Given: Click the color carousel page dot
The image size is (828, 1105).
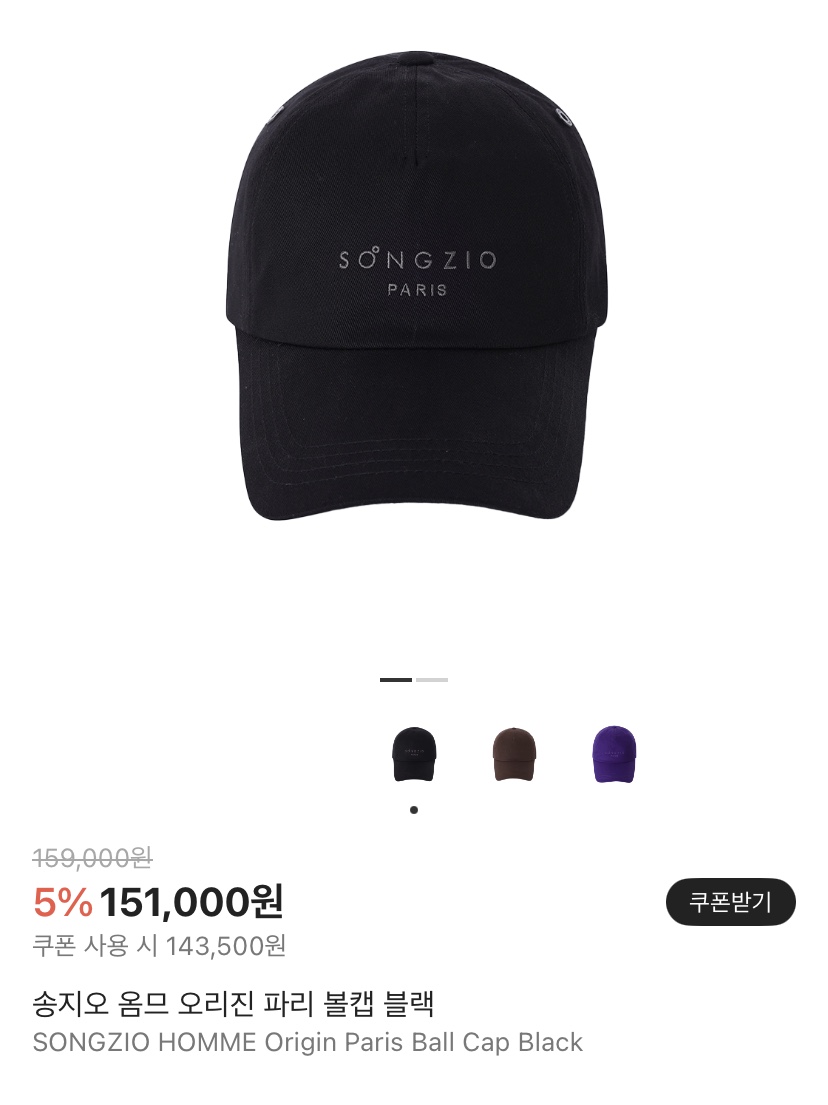Looking at the screenshot, I should 412,809.
